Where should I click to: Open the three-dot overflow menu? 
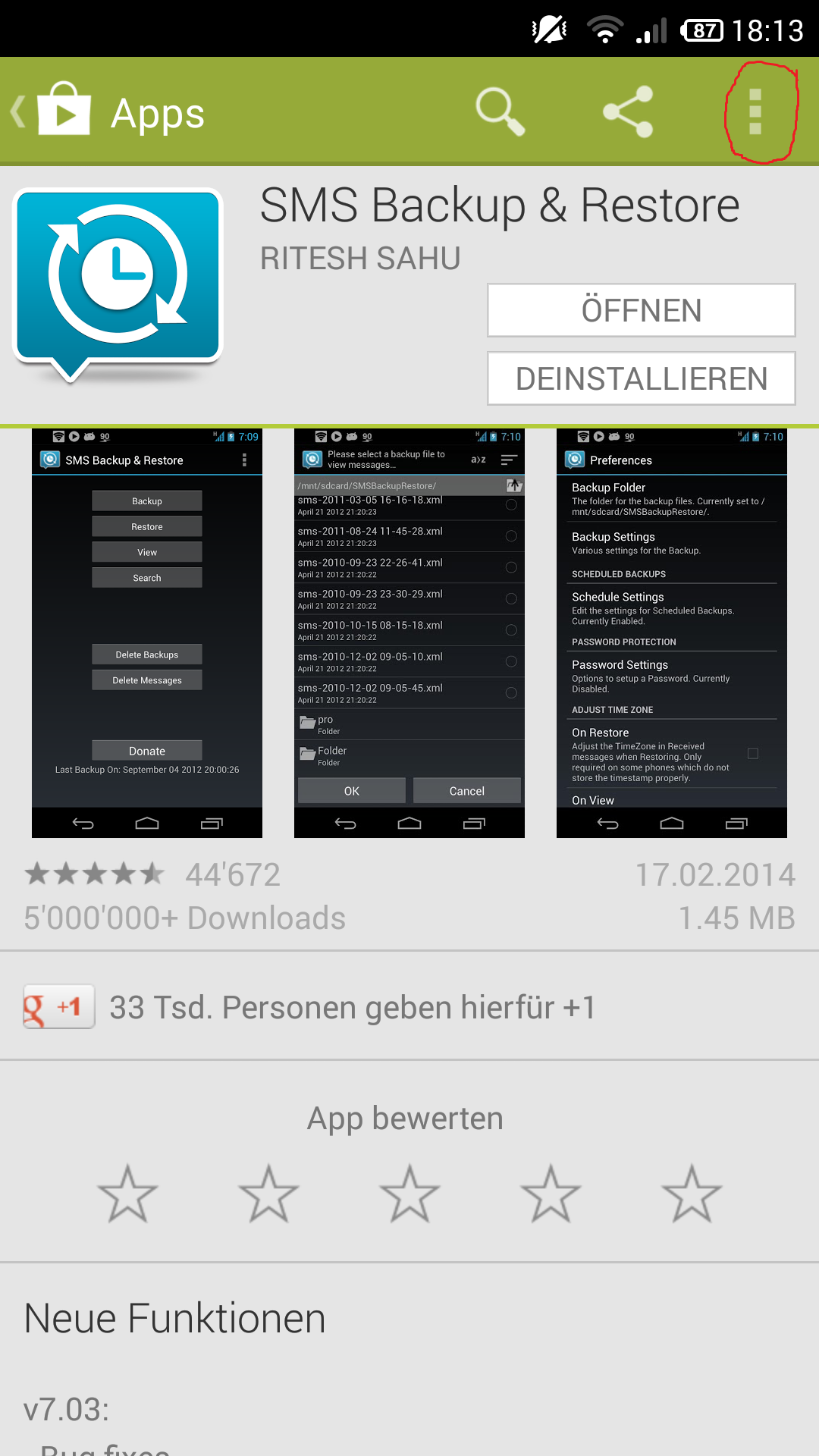[x=755, y=111]
